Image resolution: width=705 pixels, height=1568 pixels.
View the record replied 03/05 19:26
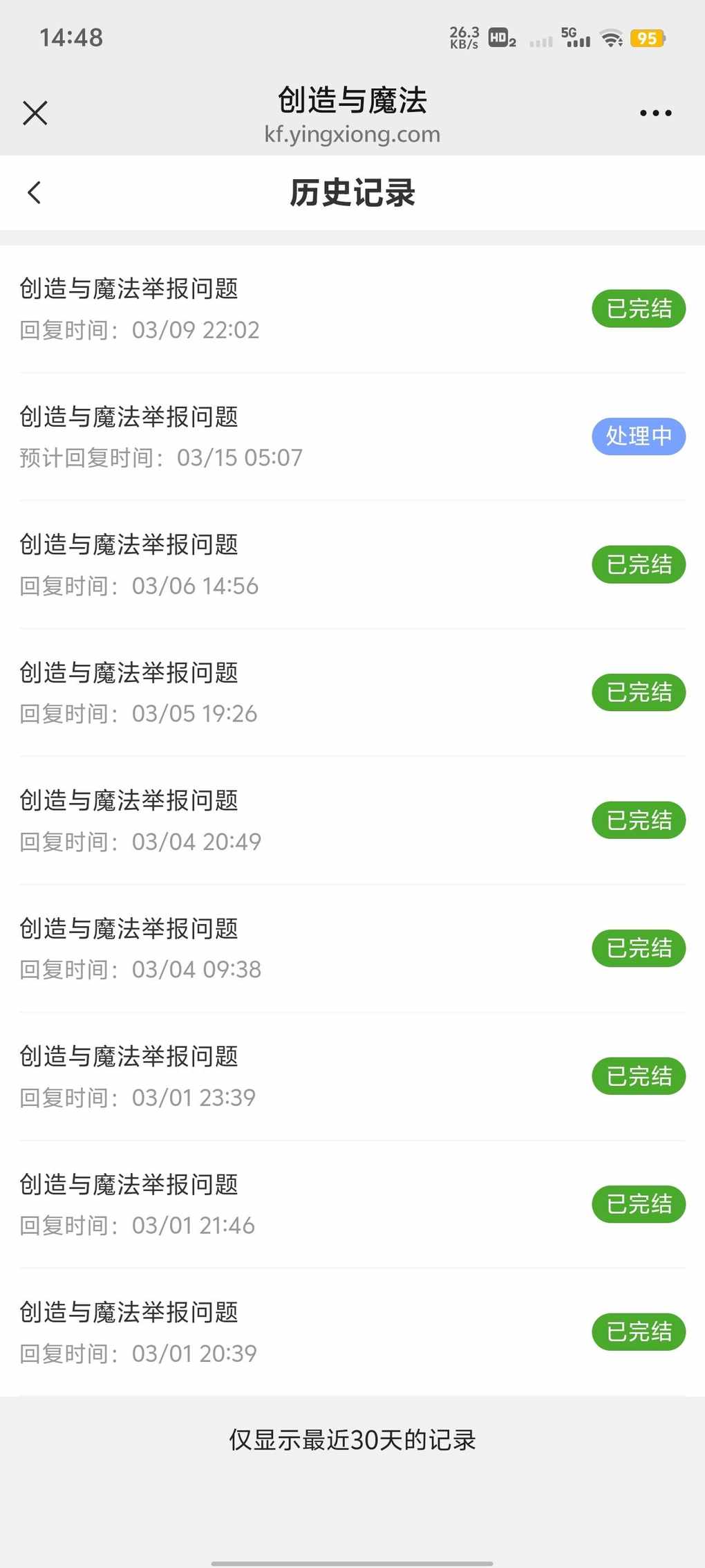[x=352, y=692]
